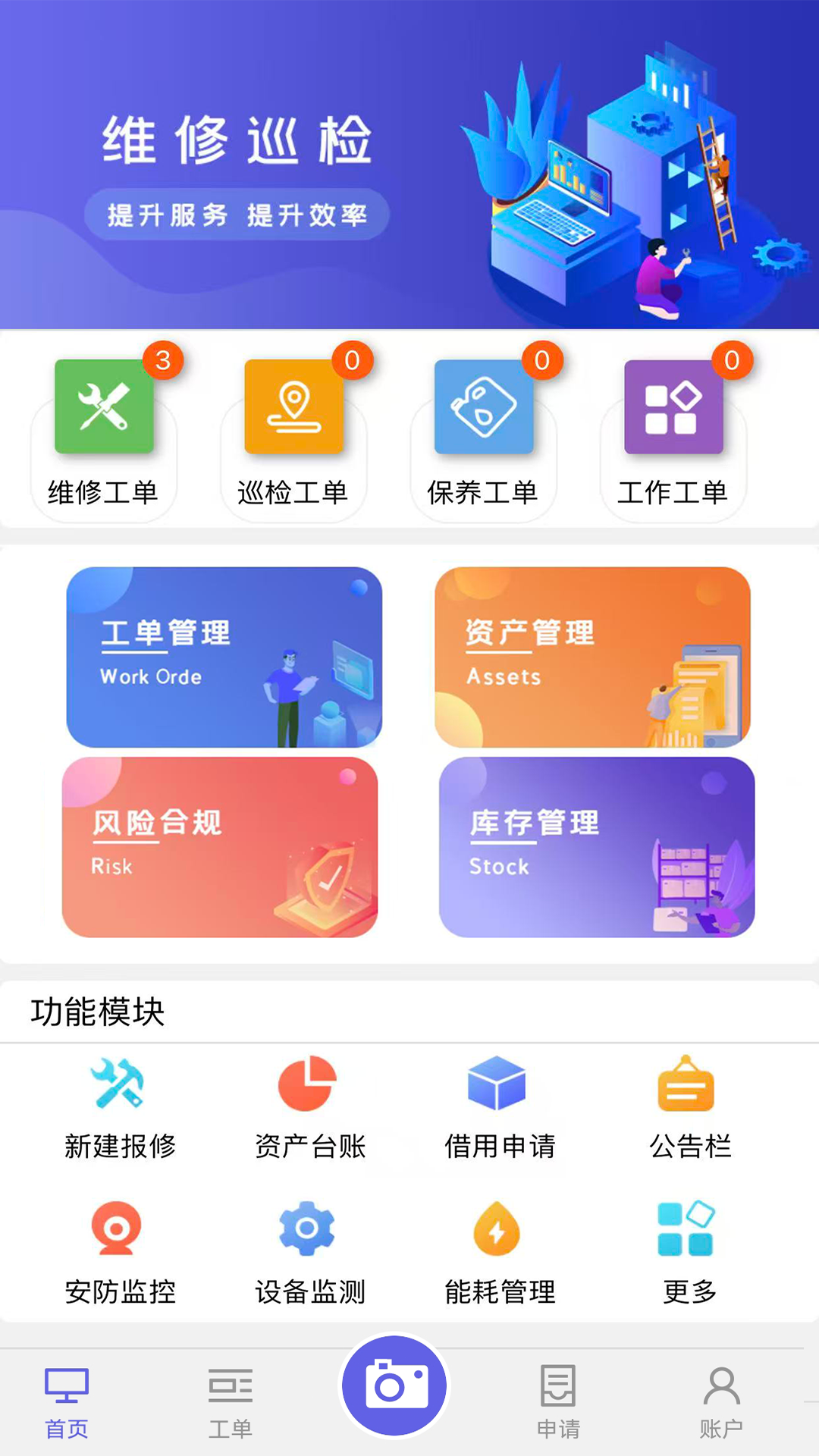
Task: Switch to the 工单 tab
Action: click(x=231, y=1403)
